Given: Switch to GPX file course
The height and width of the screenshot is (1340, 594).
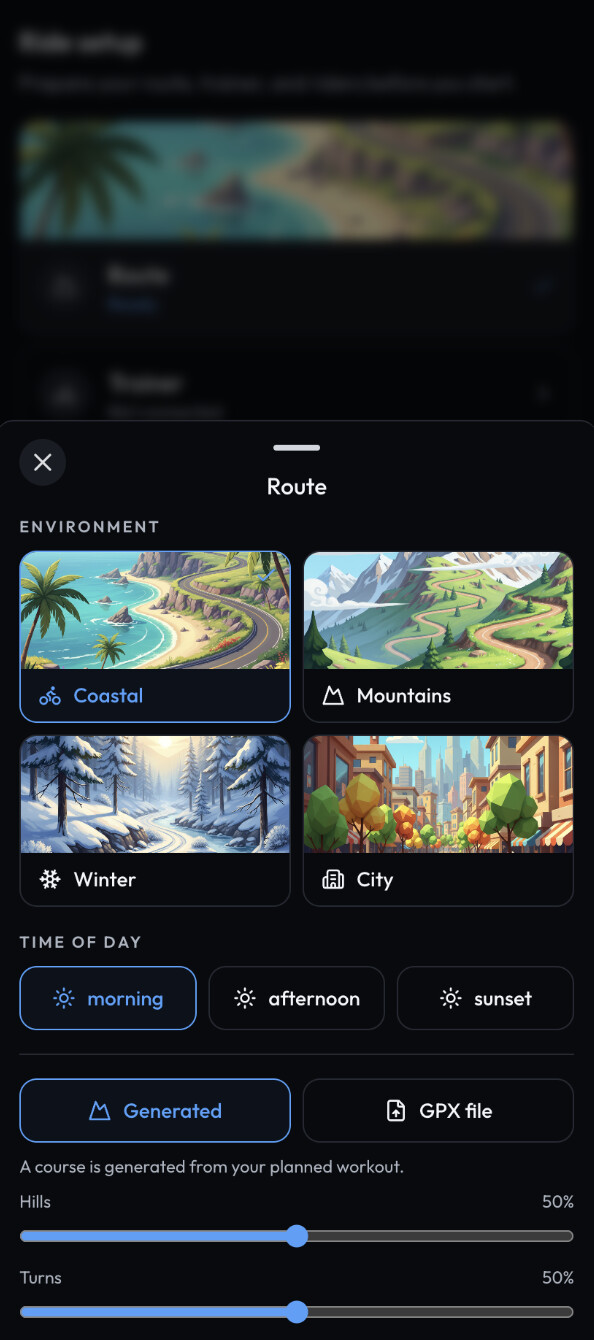Looking at the screenshot, I should tap(438, 1110).
